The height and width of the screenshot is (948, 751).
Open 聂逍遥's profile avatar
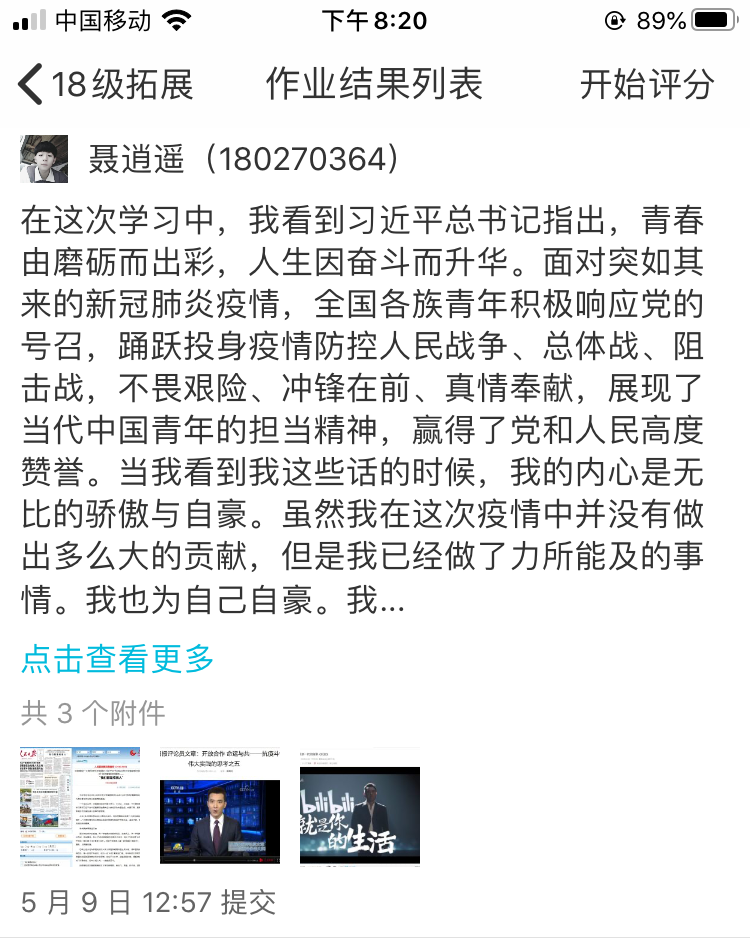(x=45, y=159)
